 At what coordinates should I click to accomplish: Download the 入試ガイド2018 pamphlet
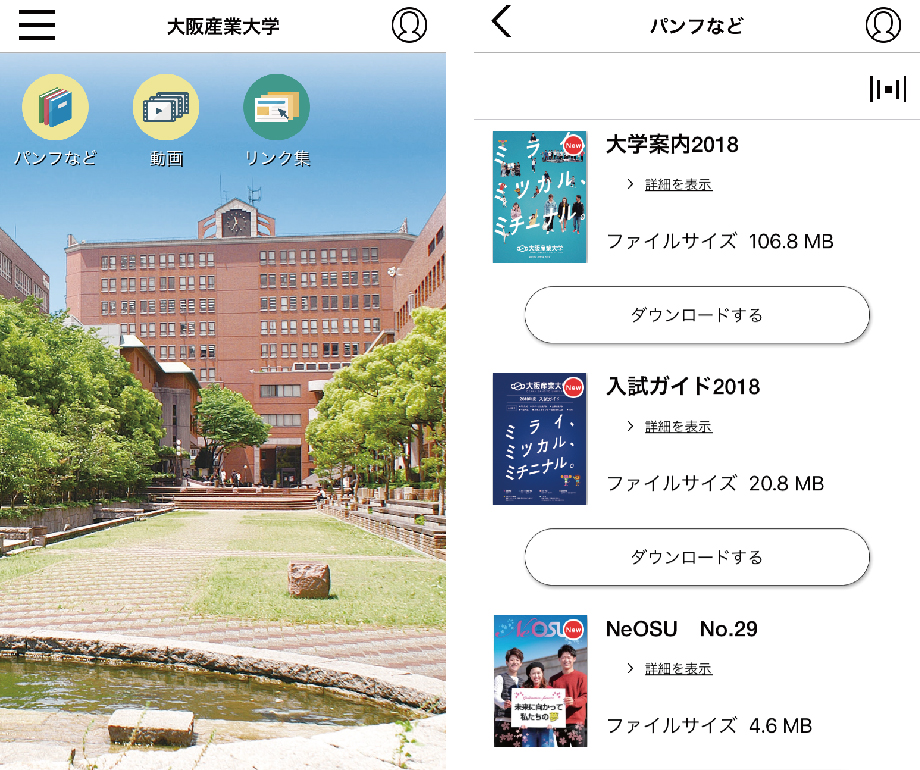[696, 557]
